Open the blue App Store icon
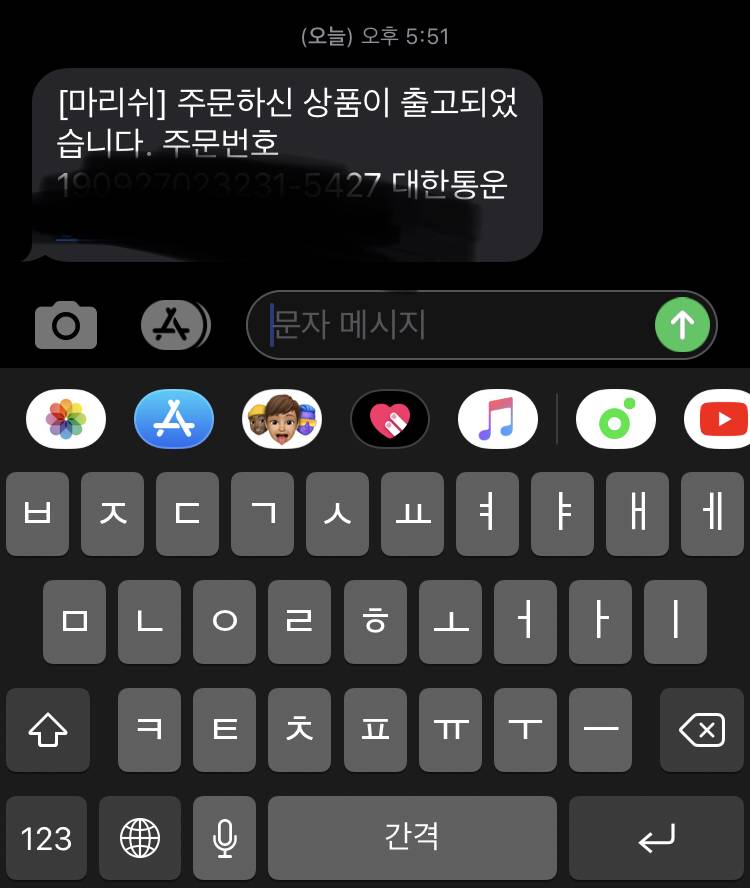The image size is (750, 888). 173,418
